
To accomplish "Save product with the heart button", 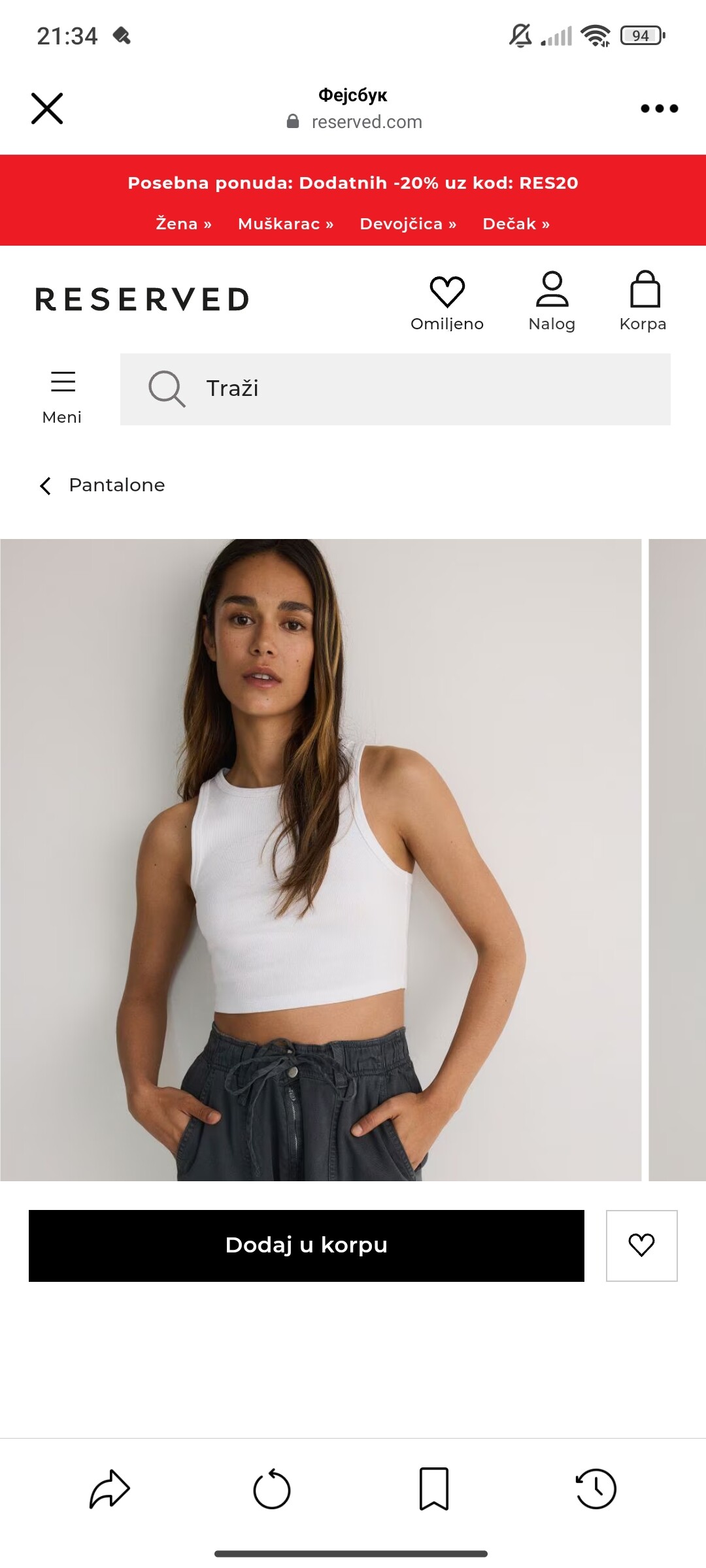I will coord(641,1245).
